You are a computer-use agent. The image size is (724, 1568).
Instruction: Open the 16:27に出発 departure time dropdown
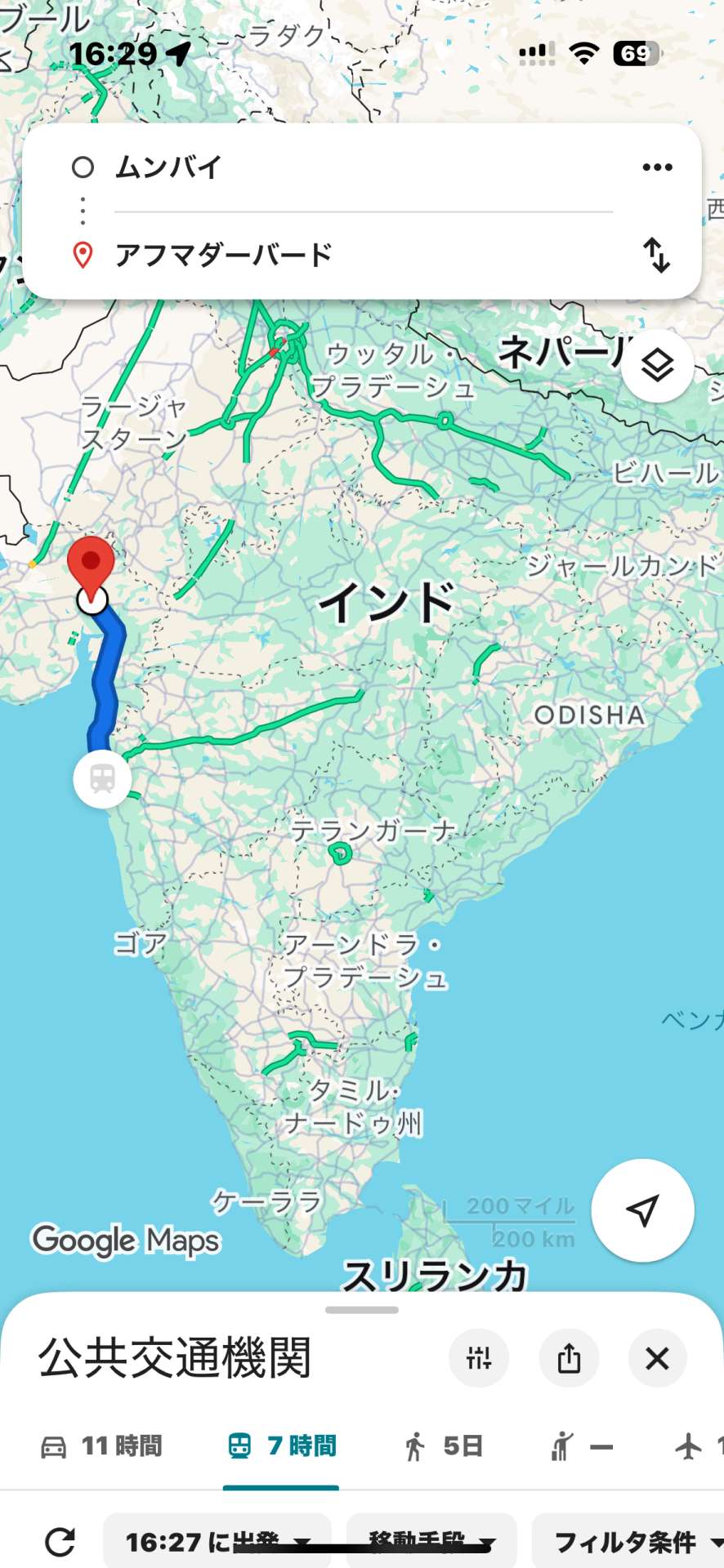pyautogui.click(x=217, y=1541)
